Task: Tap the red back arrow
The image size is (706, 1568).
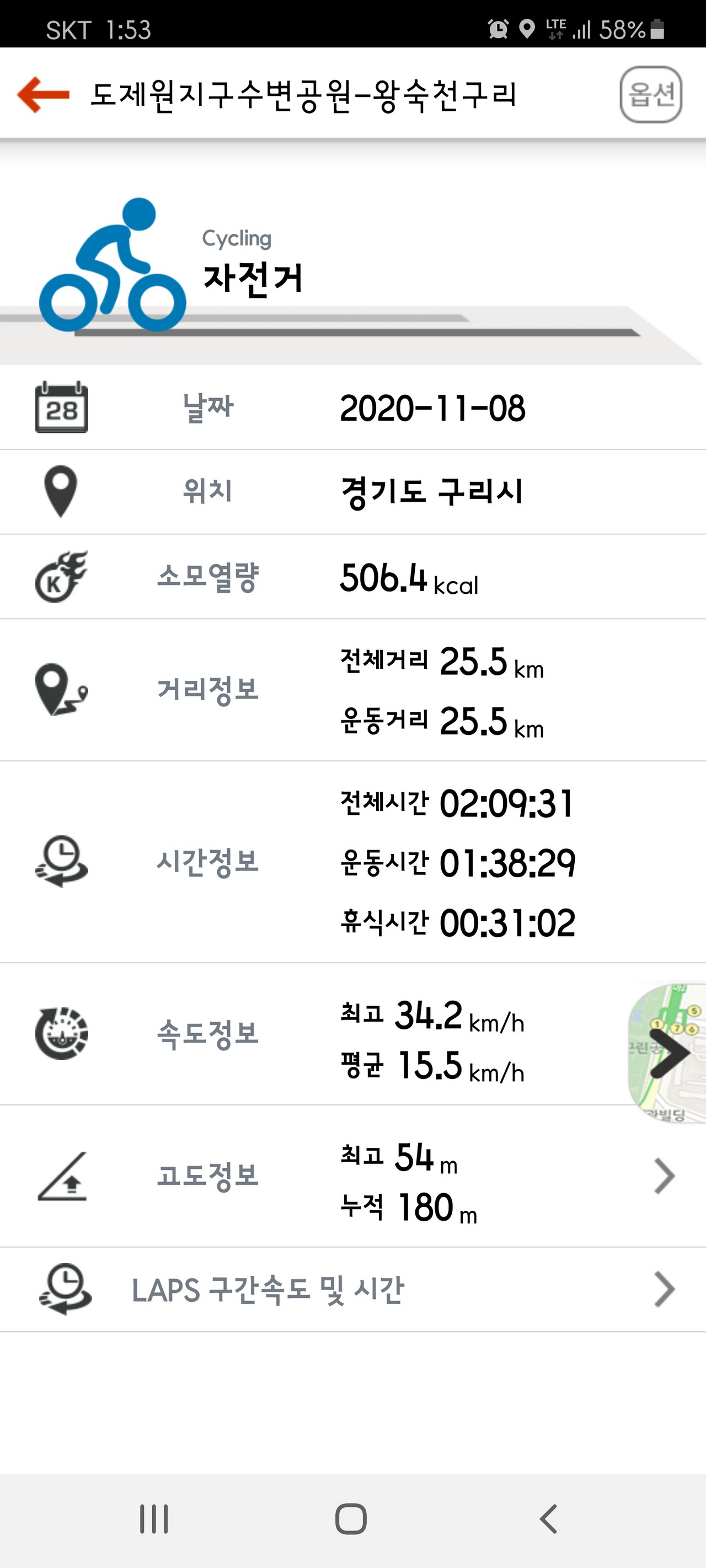Action: 42,94
